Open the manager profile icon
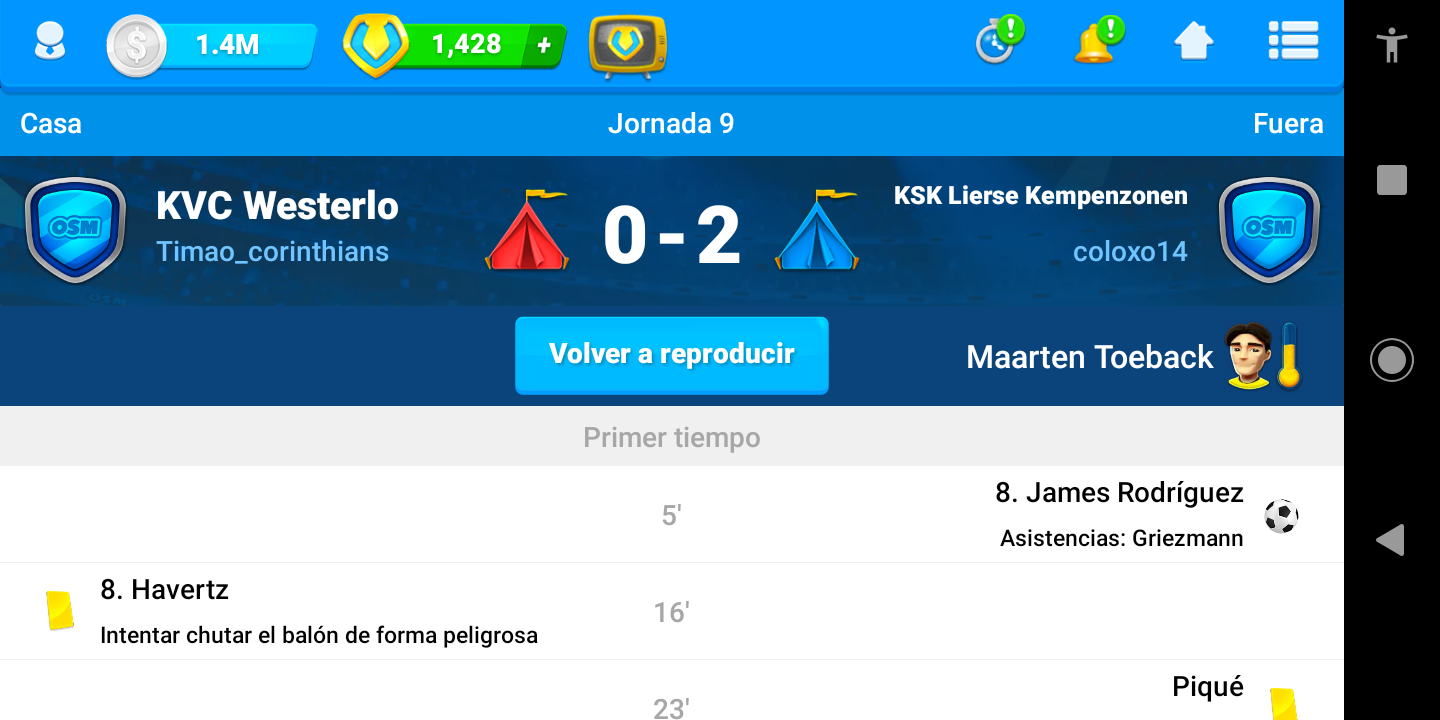This screenshot has height=720, width=1440. point(48,44)
